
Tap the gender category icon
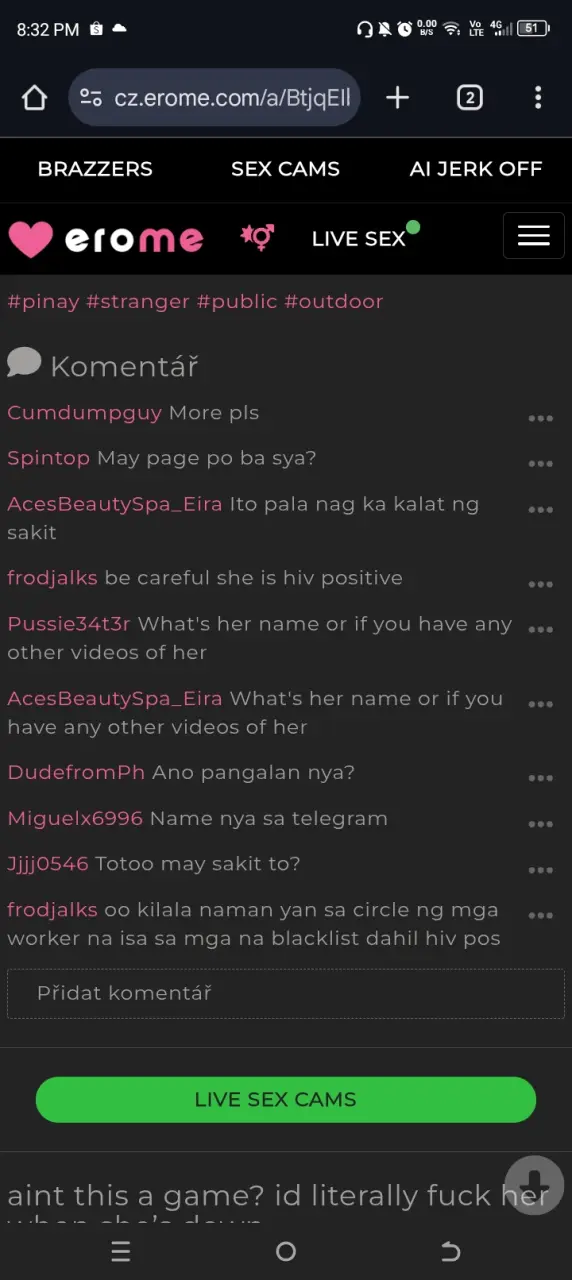(258, 237)
